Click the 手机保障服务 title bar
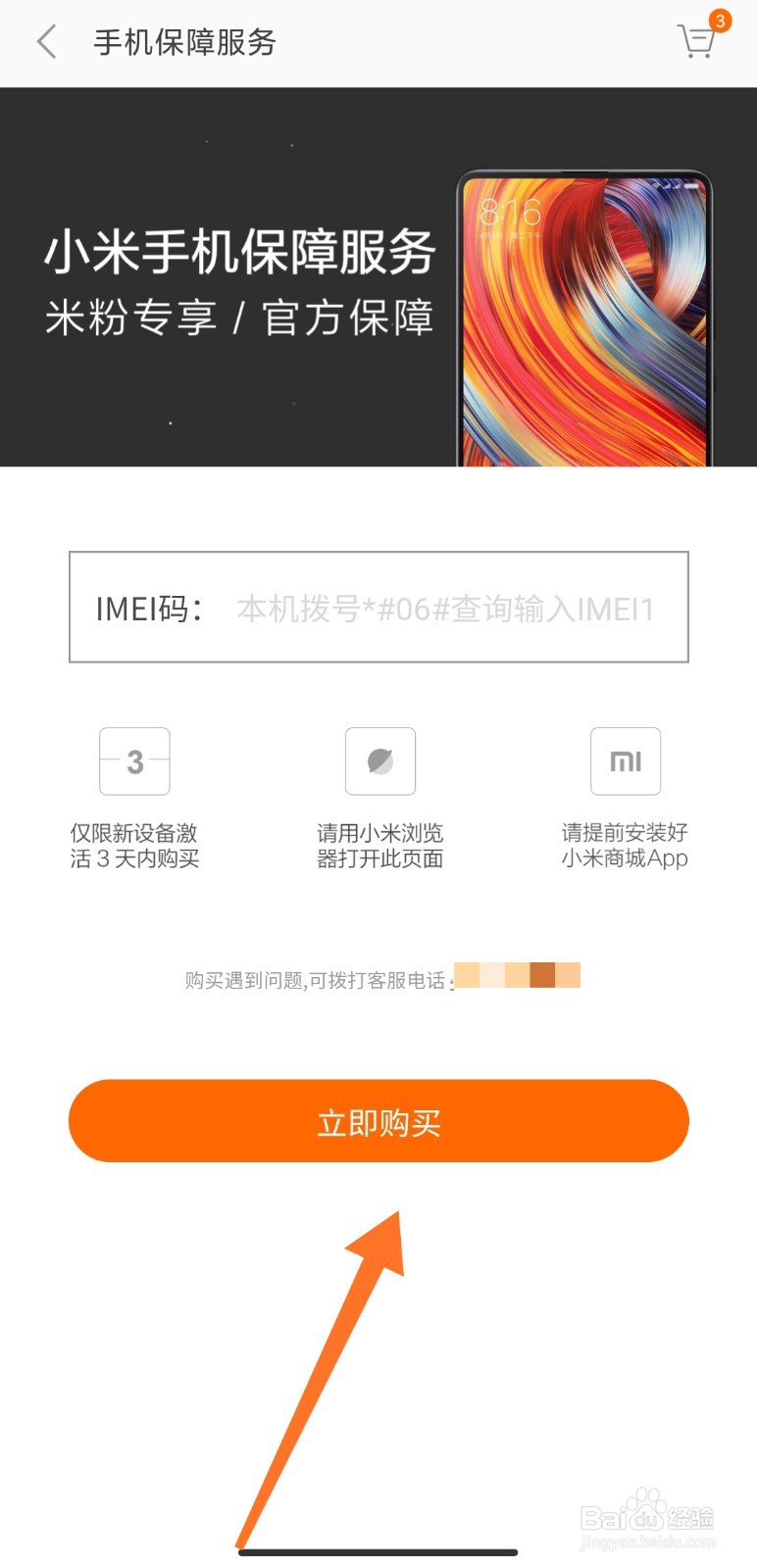757x1568 pixels. (184, 43)
